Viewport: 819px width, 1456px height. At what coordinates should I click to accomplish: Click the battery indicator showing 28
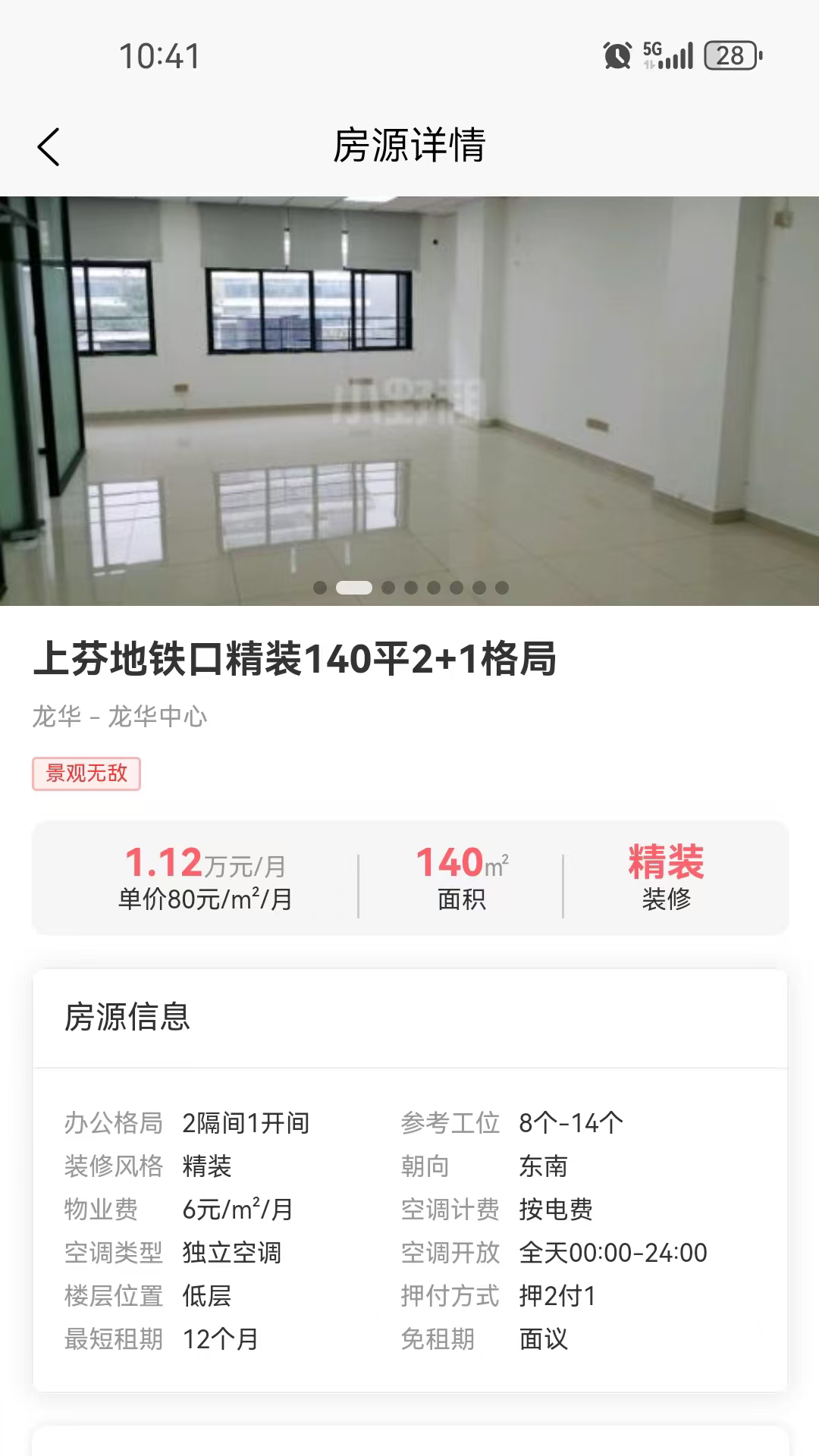click(x=730, y=55)
